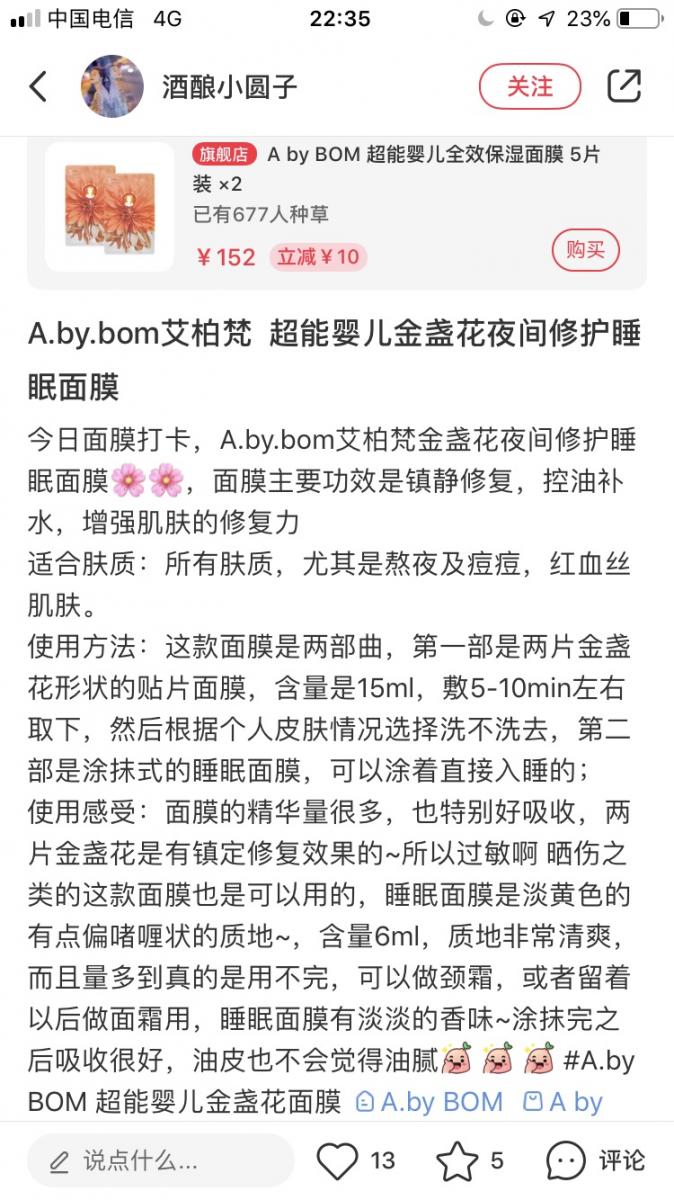
Task: Tap the 购买 button to buy
Action: (x=585, y=250)
